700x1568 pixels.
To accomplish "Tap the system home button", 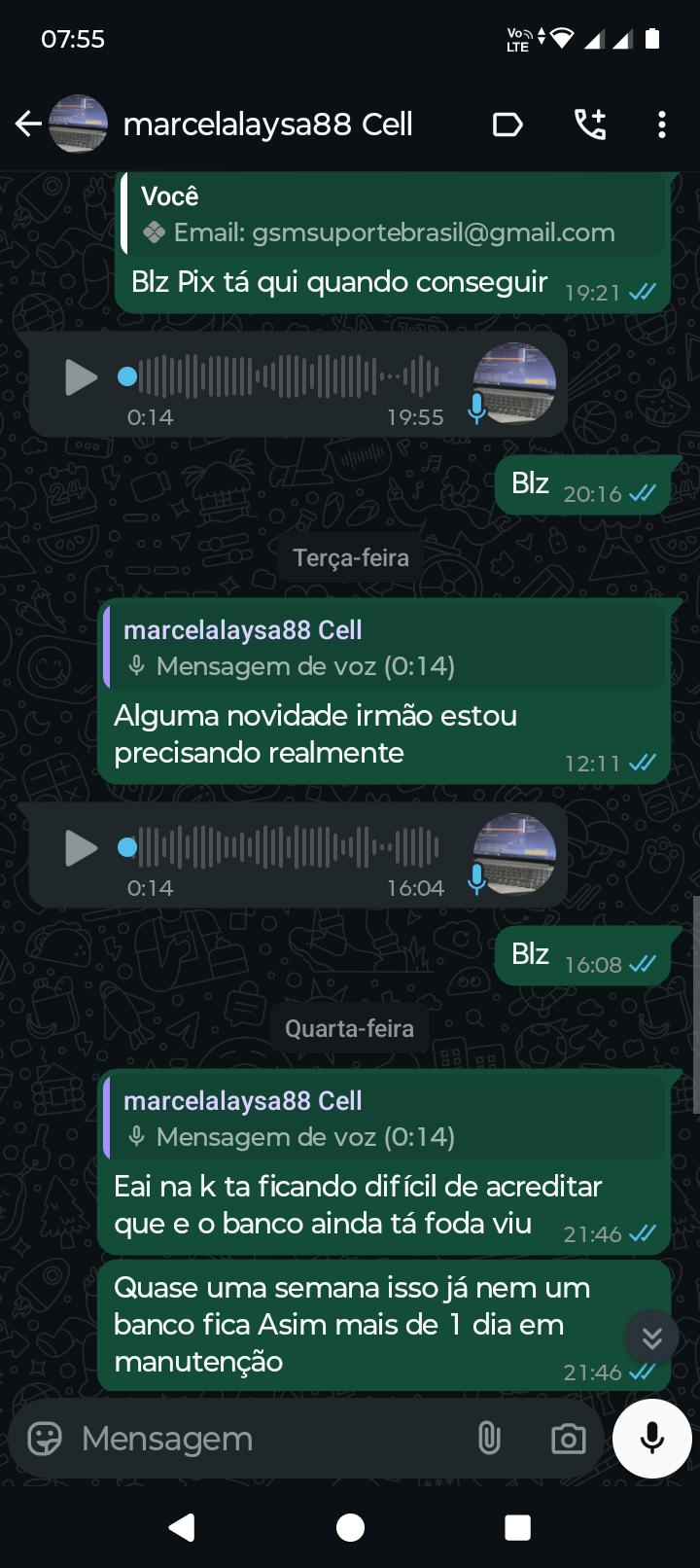I will point(350,1528).
